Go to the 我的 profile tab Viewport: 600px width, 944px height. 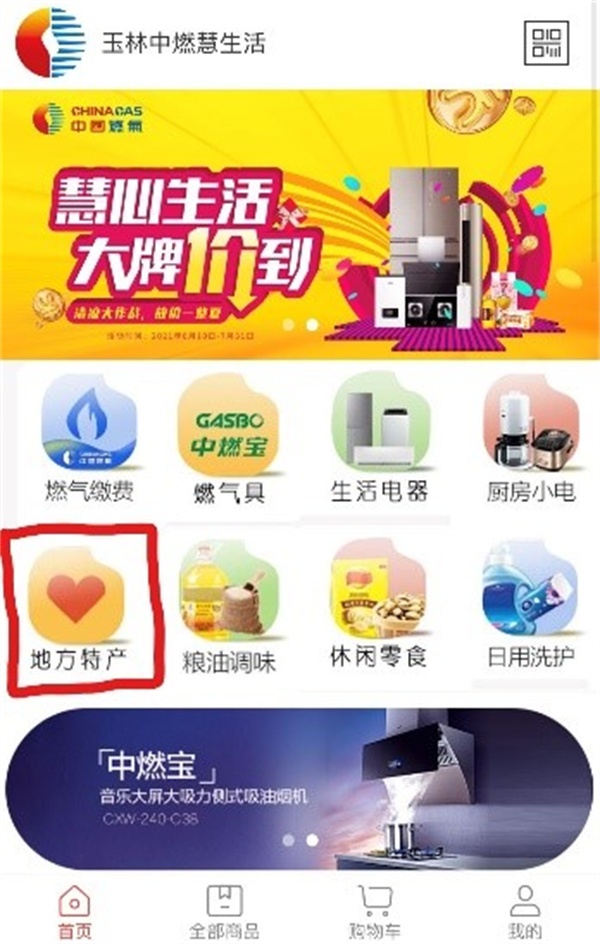525,911
